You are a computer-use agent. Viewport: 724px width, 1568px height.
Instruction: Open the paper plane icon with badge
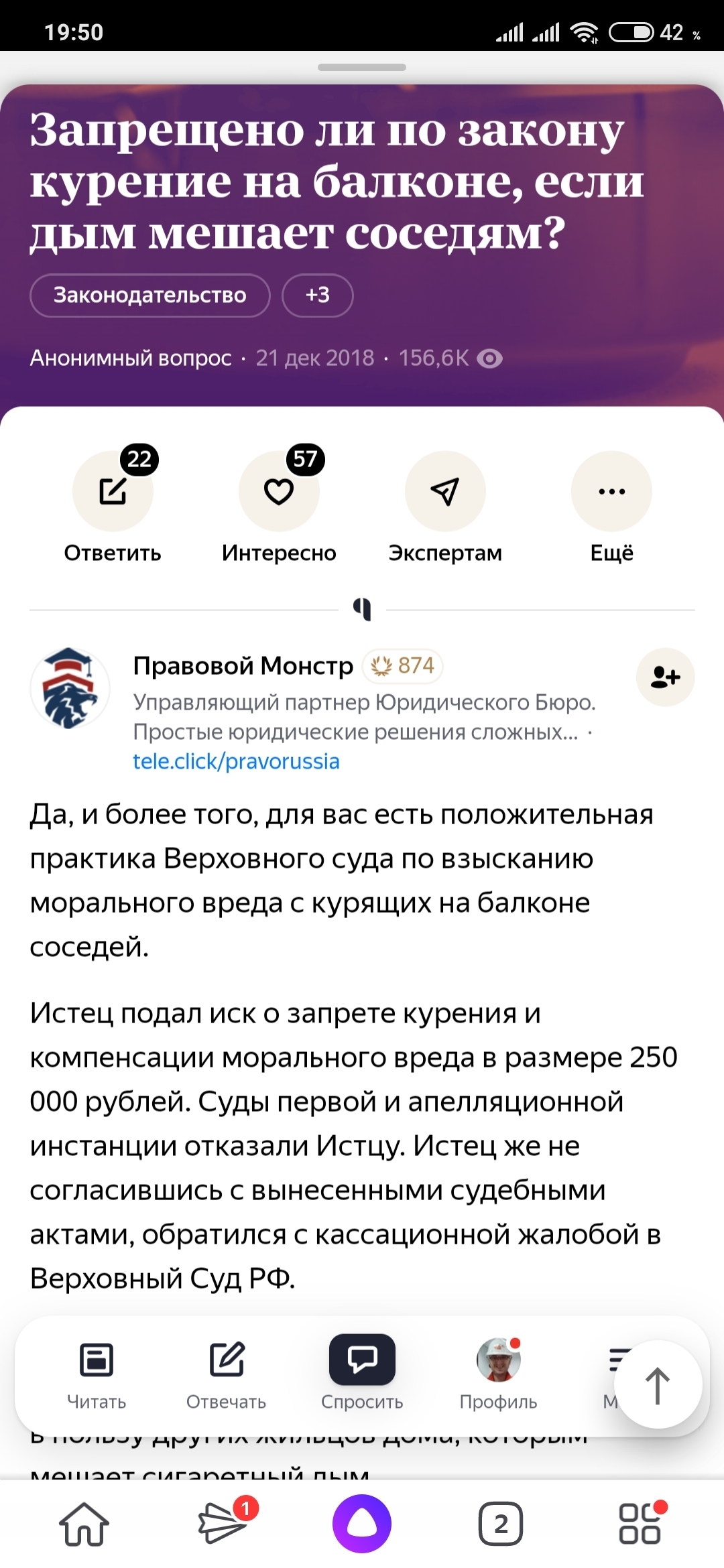tap(224, 1524)
